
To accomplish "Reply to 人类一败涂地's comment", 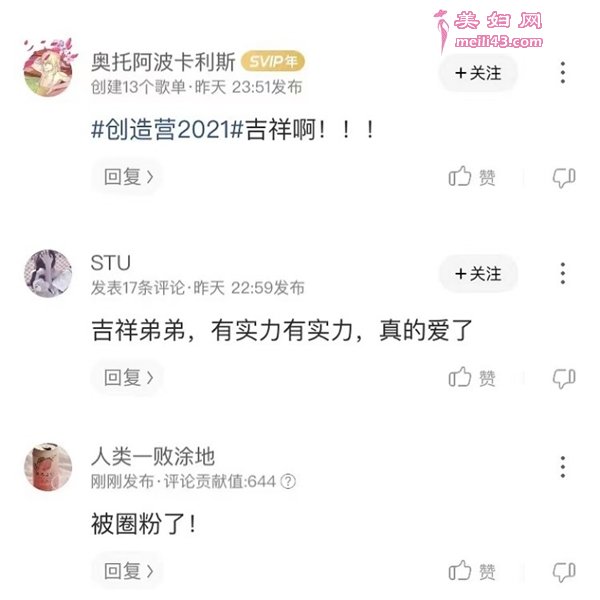I will pos(128,571).
